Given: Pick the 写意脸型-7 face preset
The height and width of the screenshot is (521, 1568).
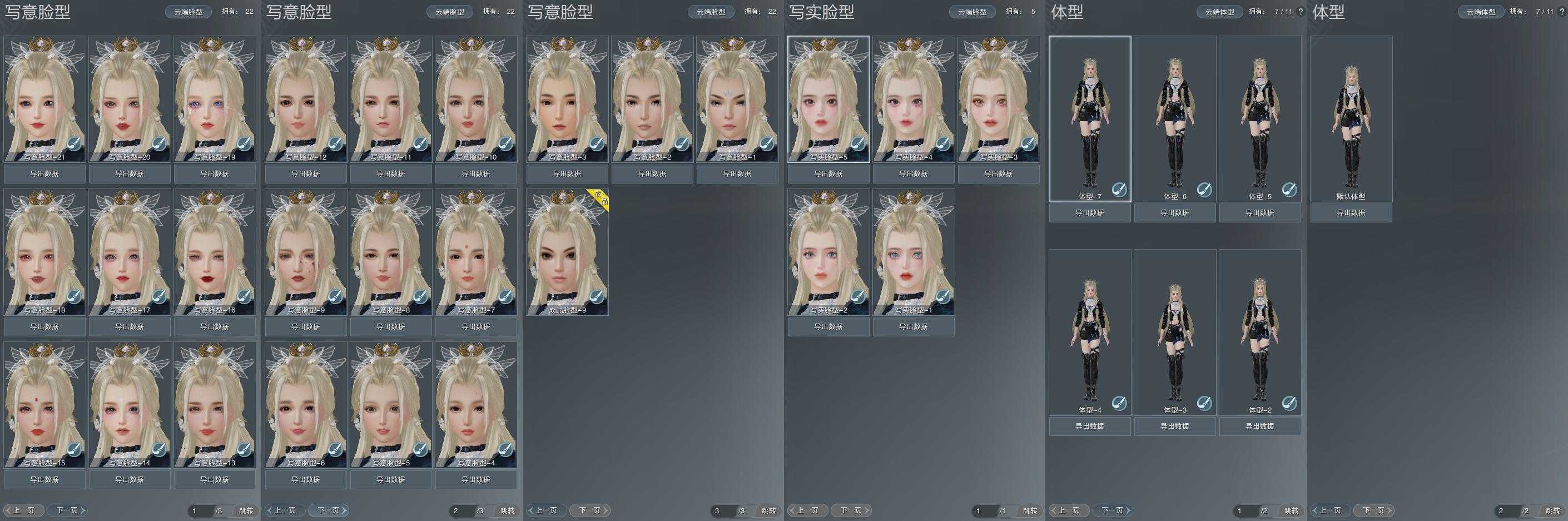Looking at the screenshot, I should click(x=475, y=250).
